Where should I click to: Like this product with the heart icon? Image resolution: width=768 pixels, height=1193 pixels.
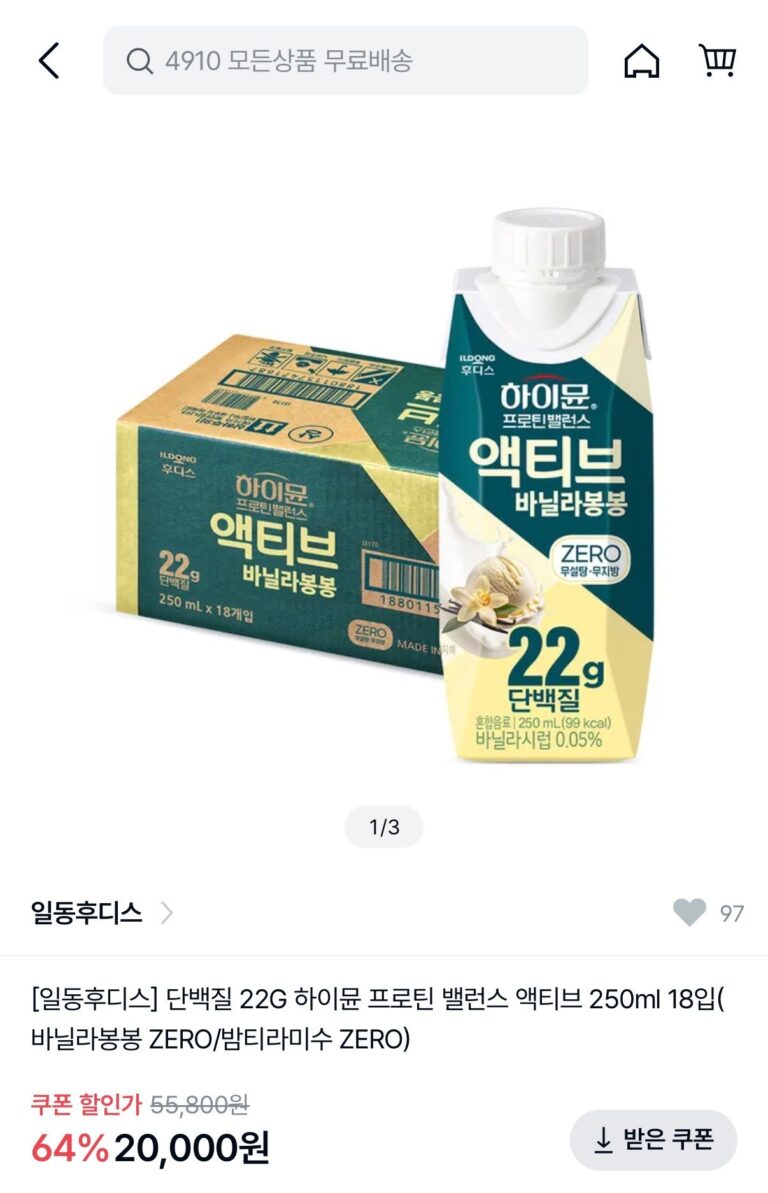[689, 912]
